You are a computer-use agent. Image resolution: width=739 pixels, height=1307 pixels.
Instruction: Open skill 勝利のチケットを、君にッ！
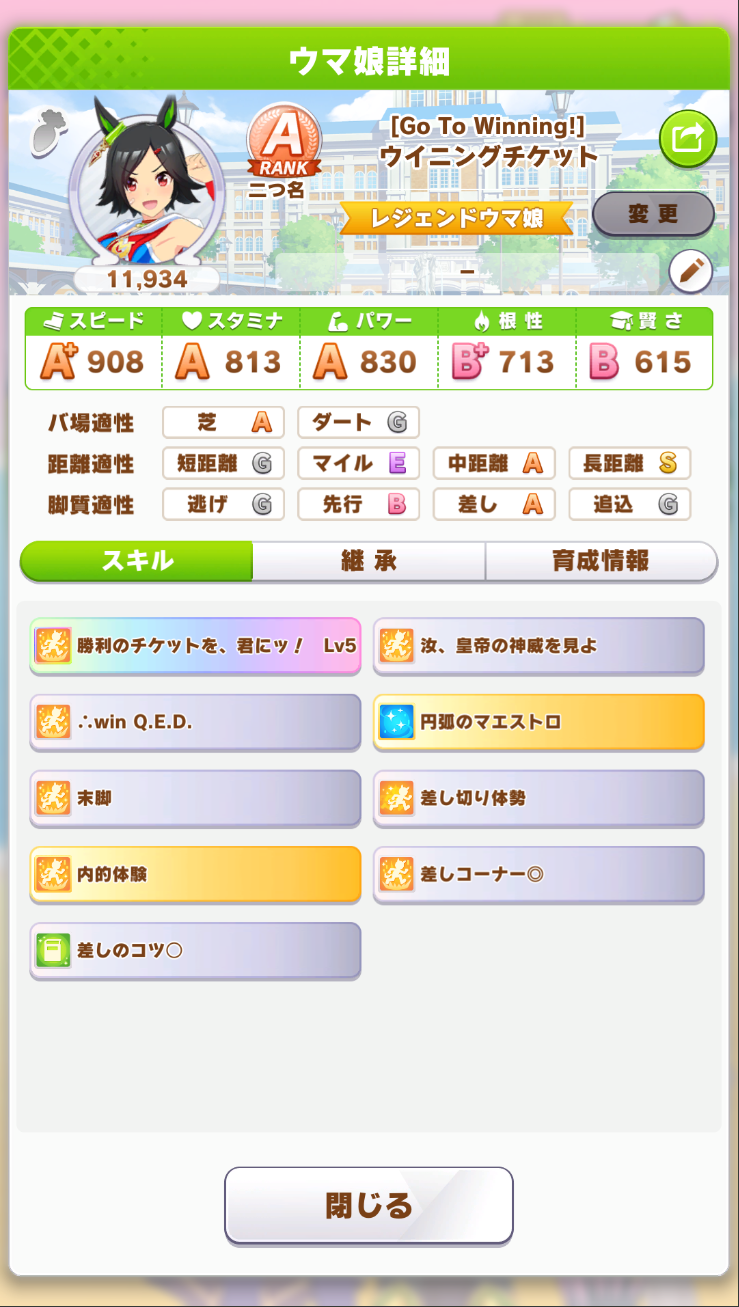195,646
